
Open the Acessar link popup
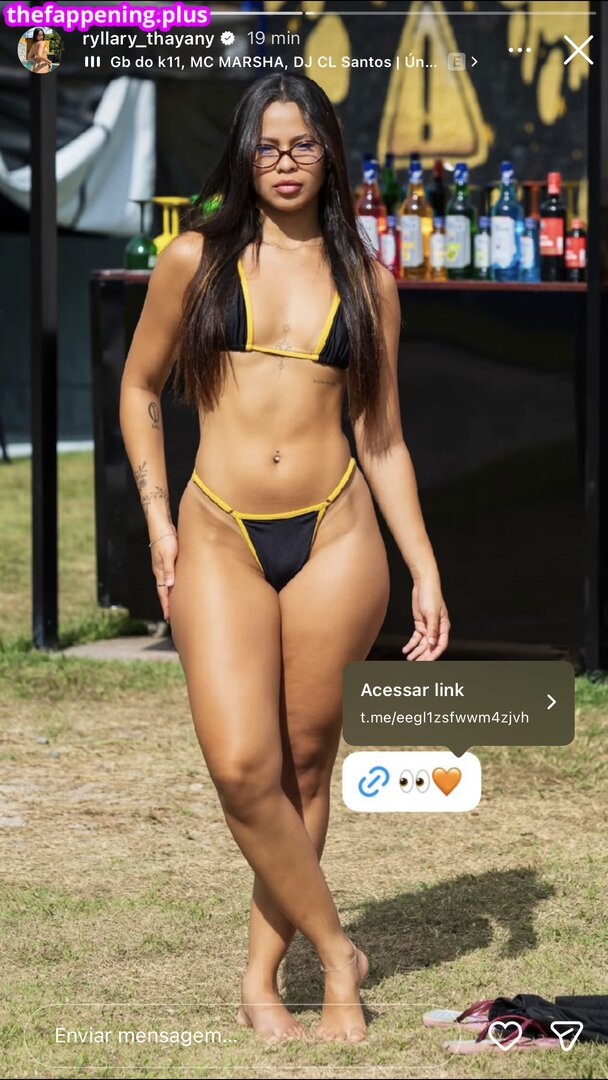[x=458, y=703]
